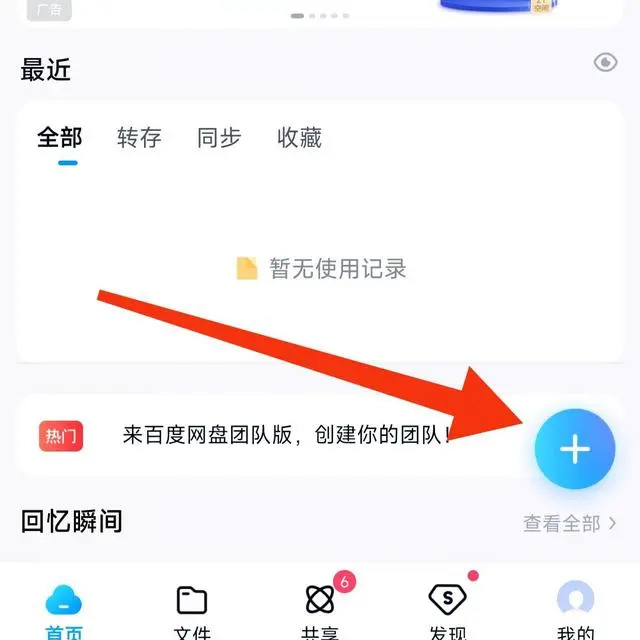Viewport: 640px width, 640px height.
Task: Open the 共享 tab
Action: 320,608
